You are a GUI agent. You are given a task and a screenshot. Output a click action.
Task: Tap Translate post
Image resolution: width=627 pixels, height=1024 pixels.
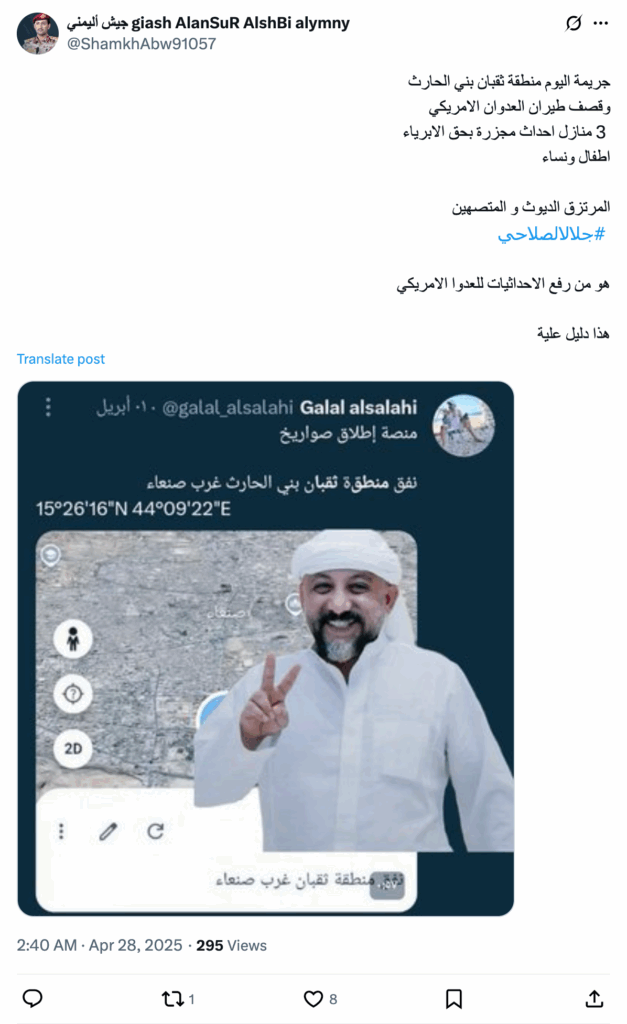(61, 359)
